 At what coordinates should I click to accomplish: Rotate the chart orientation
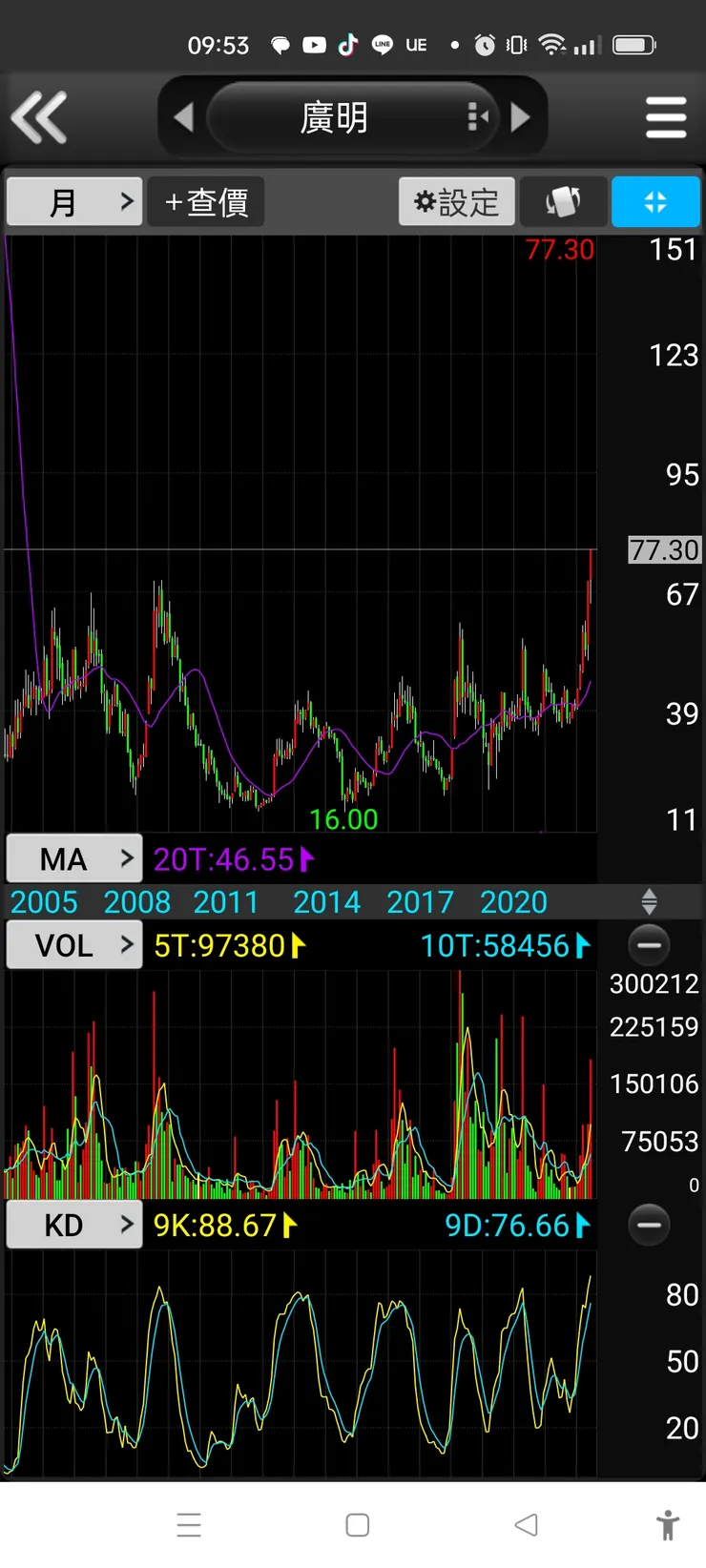click(x=563, y=201)
